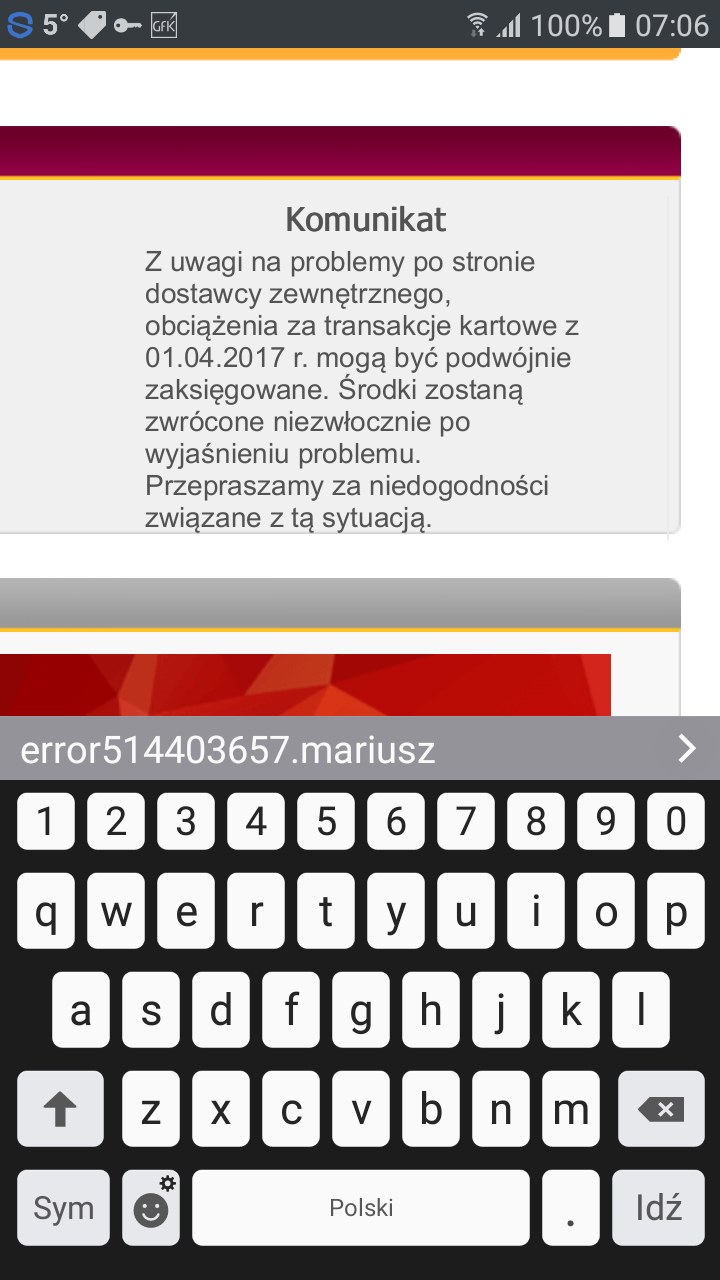Tap the Samsung S notification icon

pos(17,26)
